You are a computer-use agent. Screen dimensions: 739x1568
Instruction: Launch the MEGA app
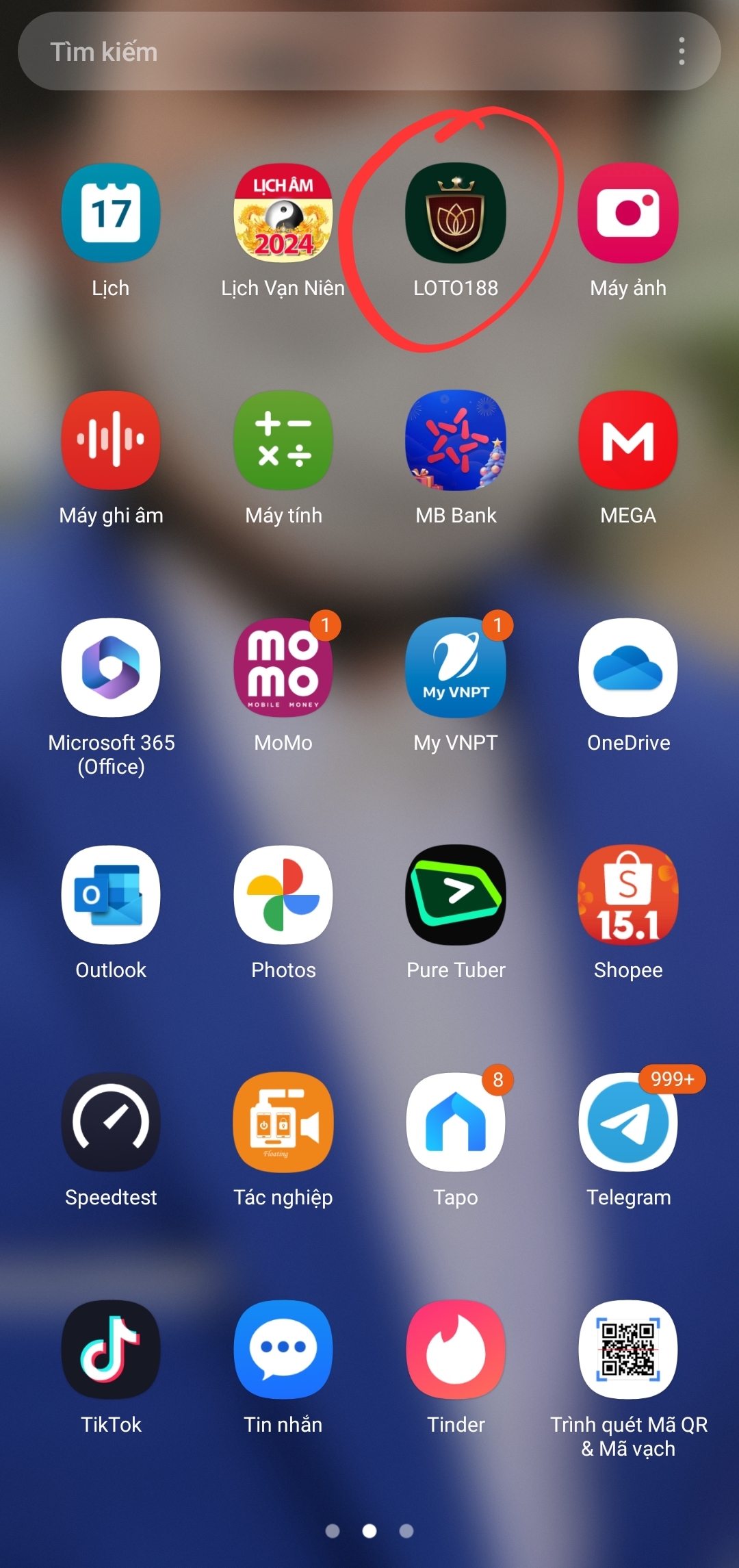628,440
